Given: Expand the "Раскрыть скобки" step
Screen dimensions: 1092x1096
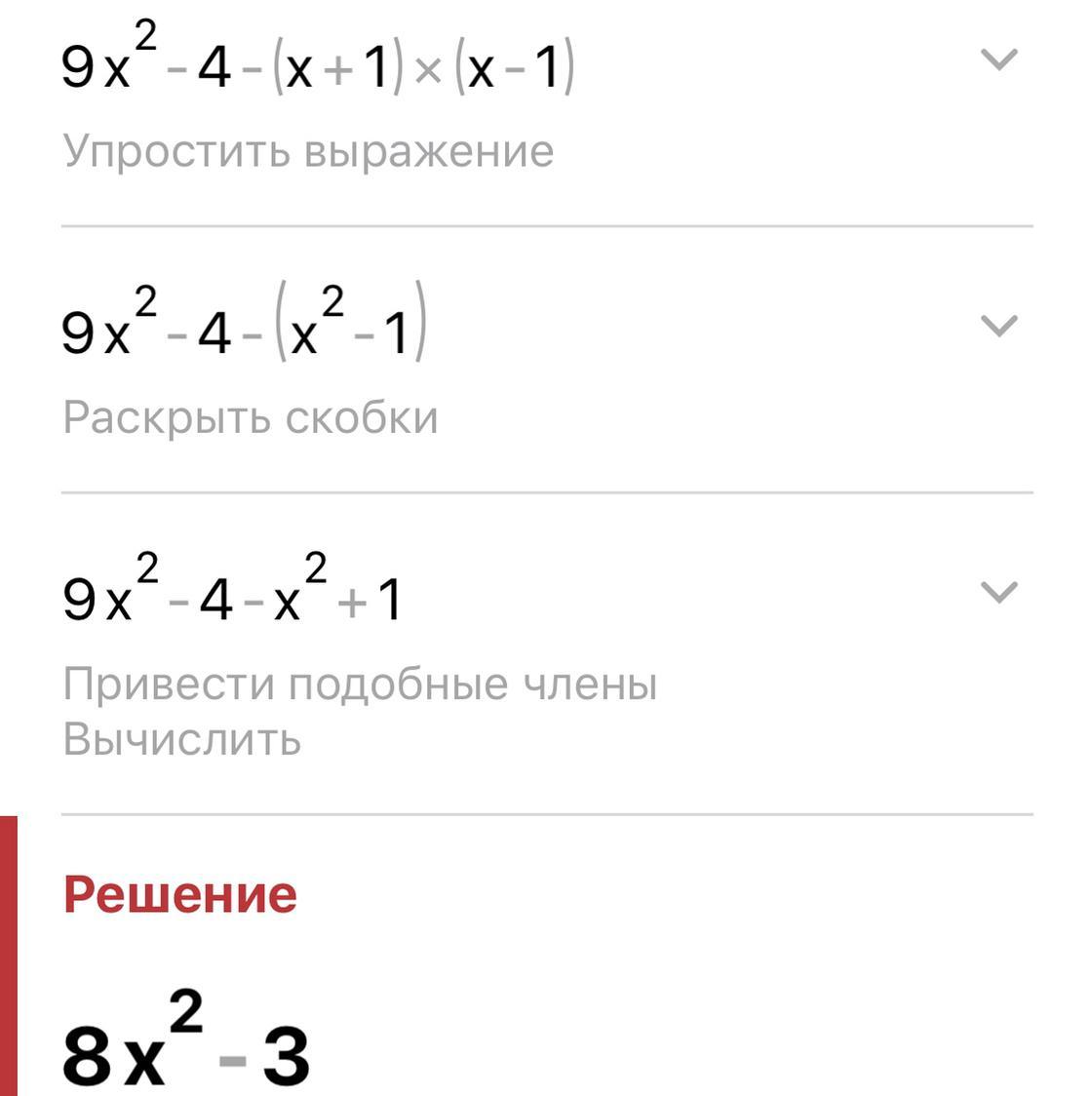Looking at the screenshot, I should 998,326.
